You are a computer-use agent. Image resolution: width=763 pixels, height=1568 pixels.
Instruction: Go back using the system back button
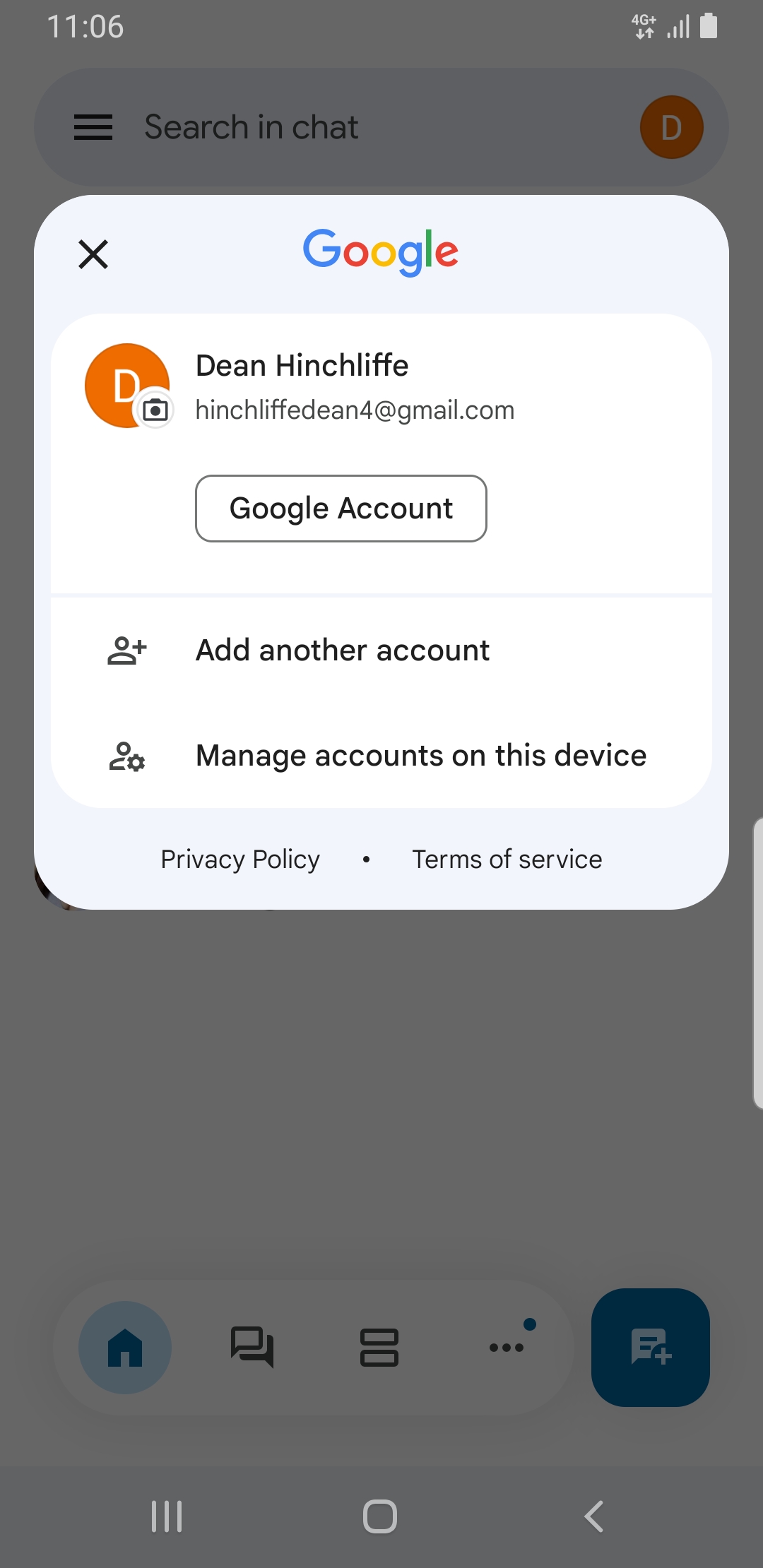pyautogui.click(x=593, y=1516)
